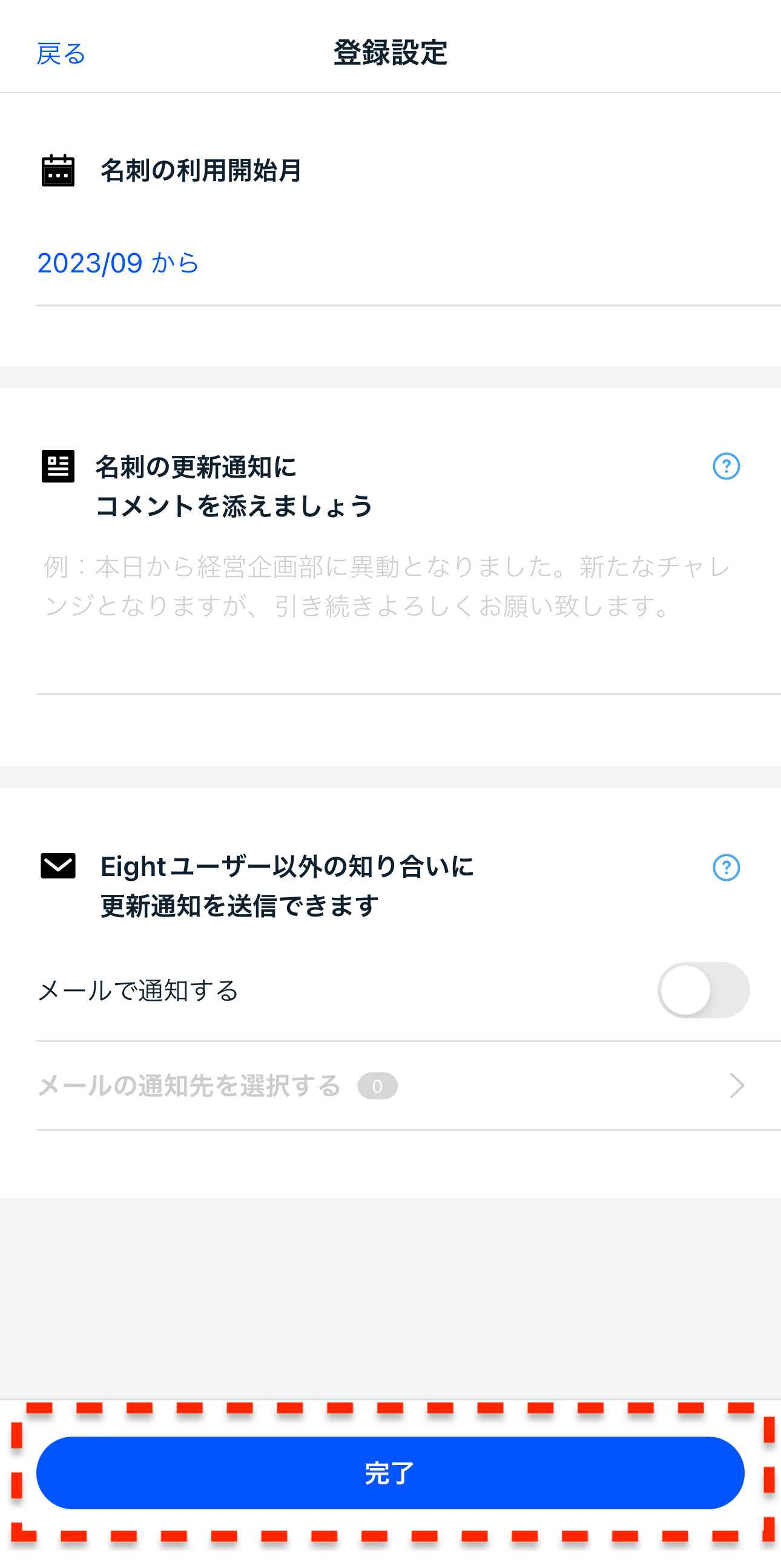Open メールの通知先を選択する row

[389, 1086]
